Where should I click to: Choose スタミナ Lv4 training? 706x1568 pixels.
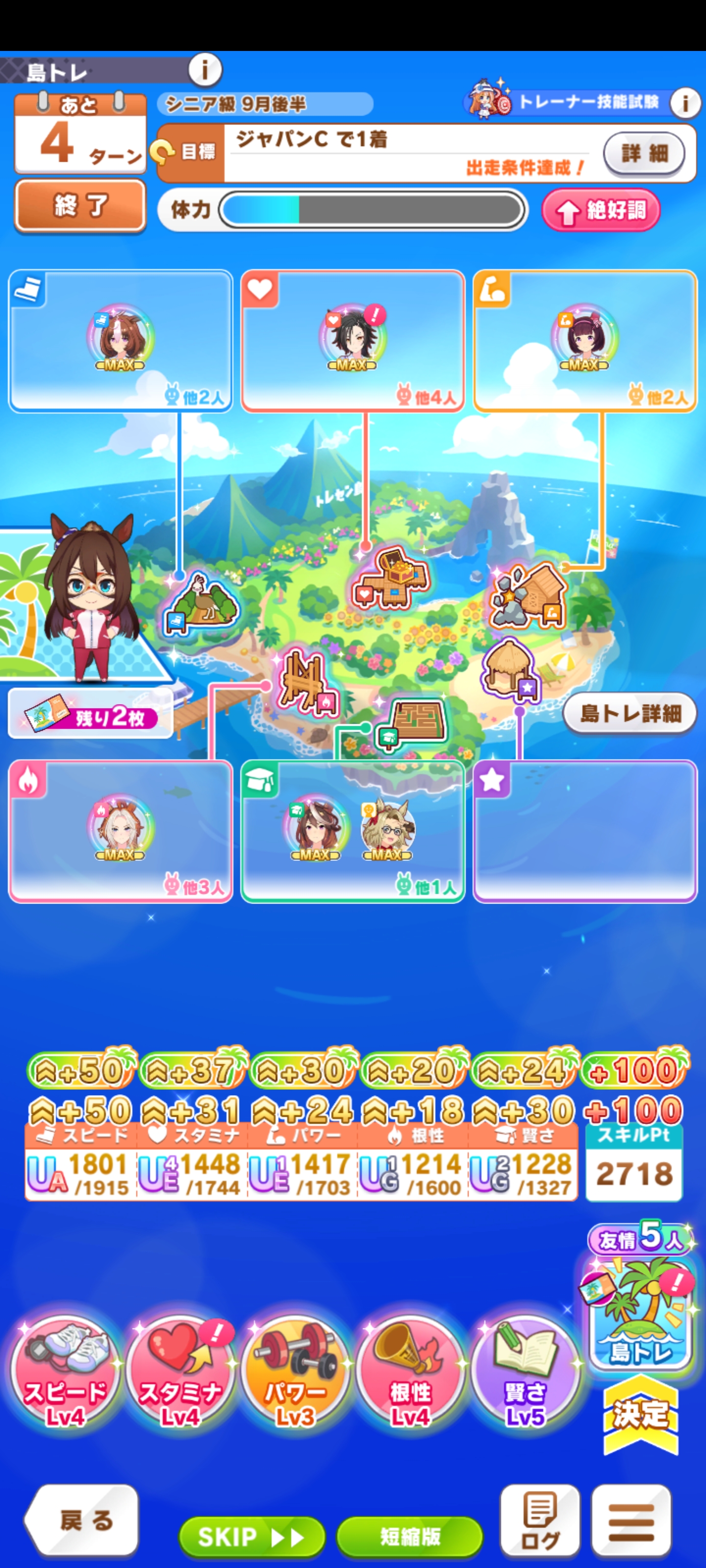[180, 1375]
